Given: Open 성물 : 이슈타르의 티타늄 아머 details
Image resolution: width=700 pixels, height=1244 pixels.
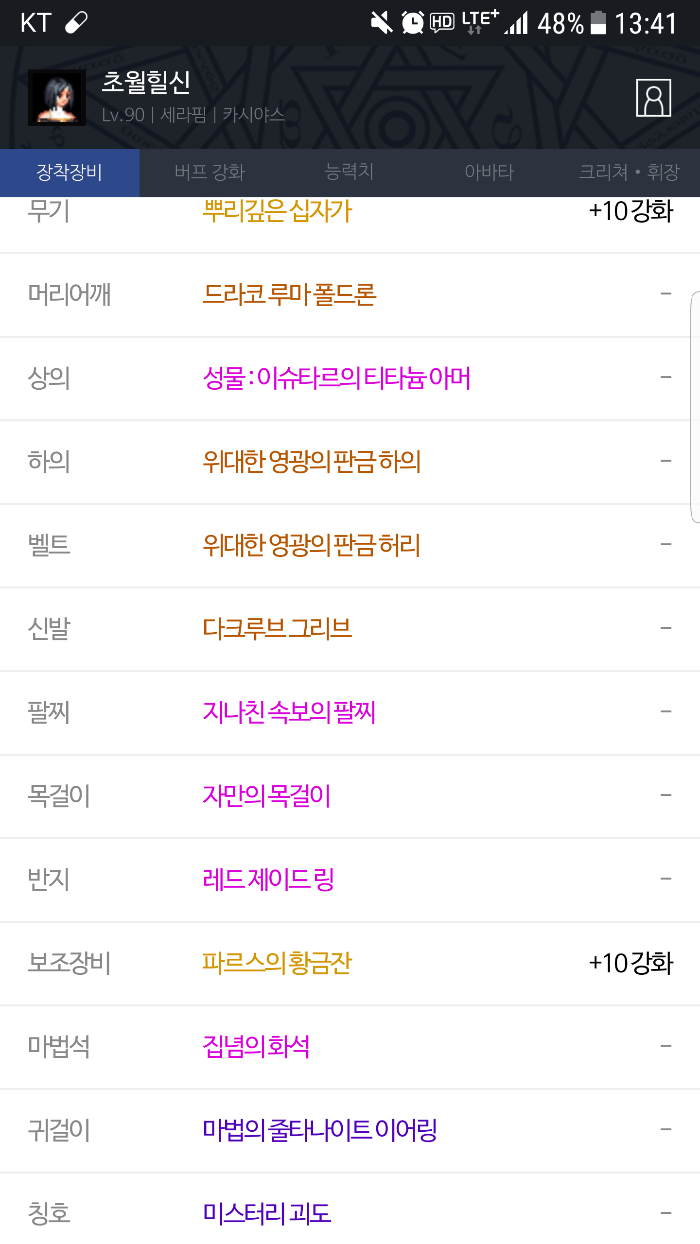Looking at the screenshot, I should pyautogui.click(x=336, y=378).
